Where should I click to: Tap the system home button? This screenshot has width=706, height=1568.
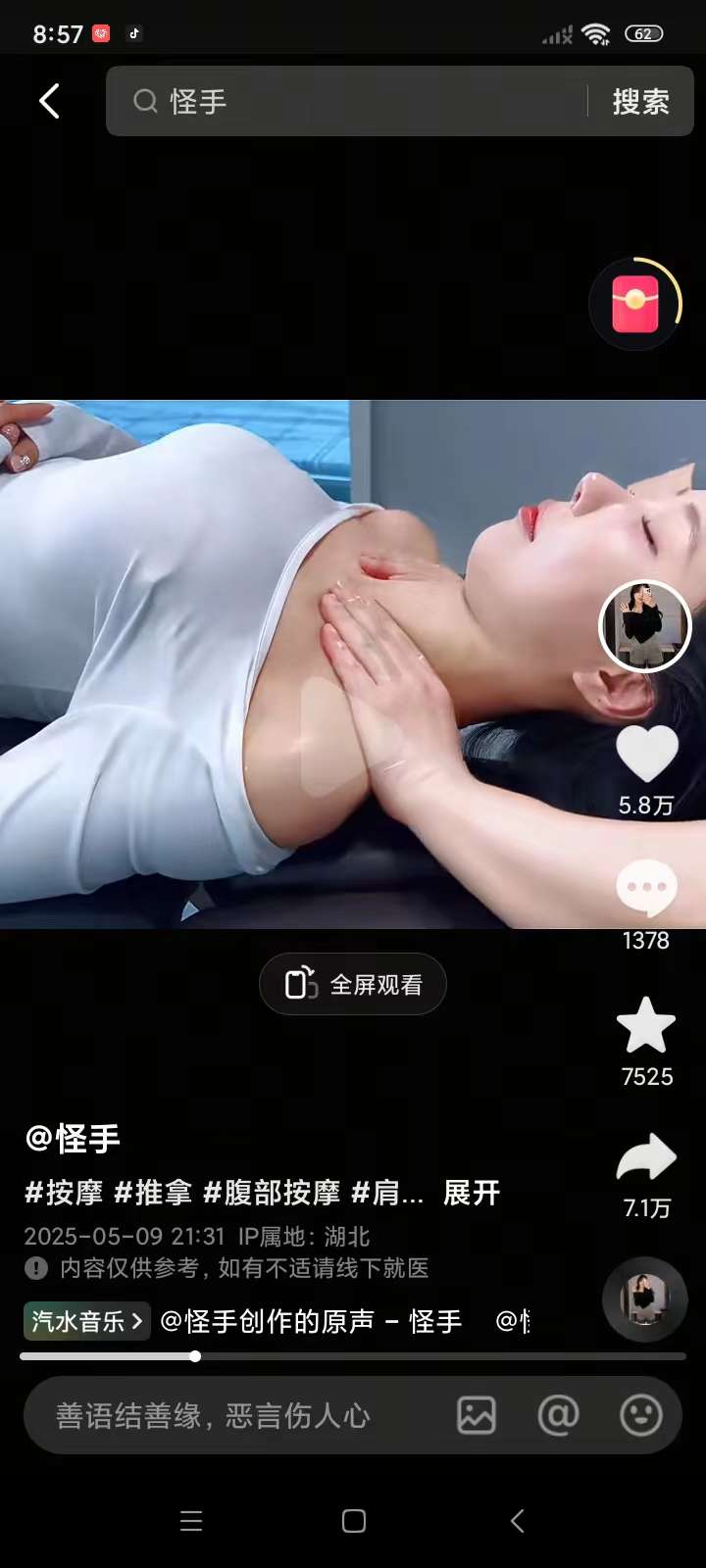[x=353, y=1521]
